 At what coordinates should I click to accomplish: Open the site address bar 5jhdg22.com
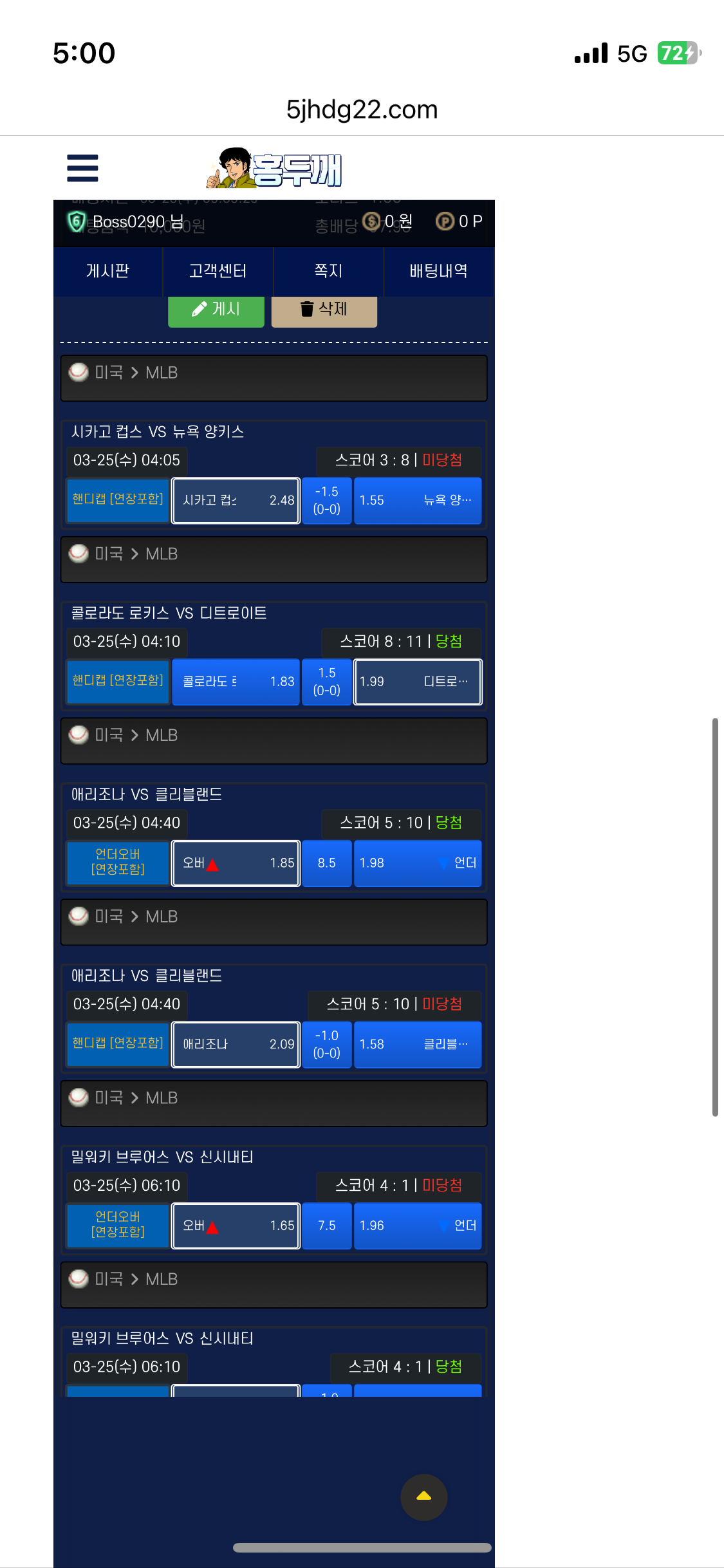362,109
